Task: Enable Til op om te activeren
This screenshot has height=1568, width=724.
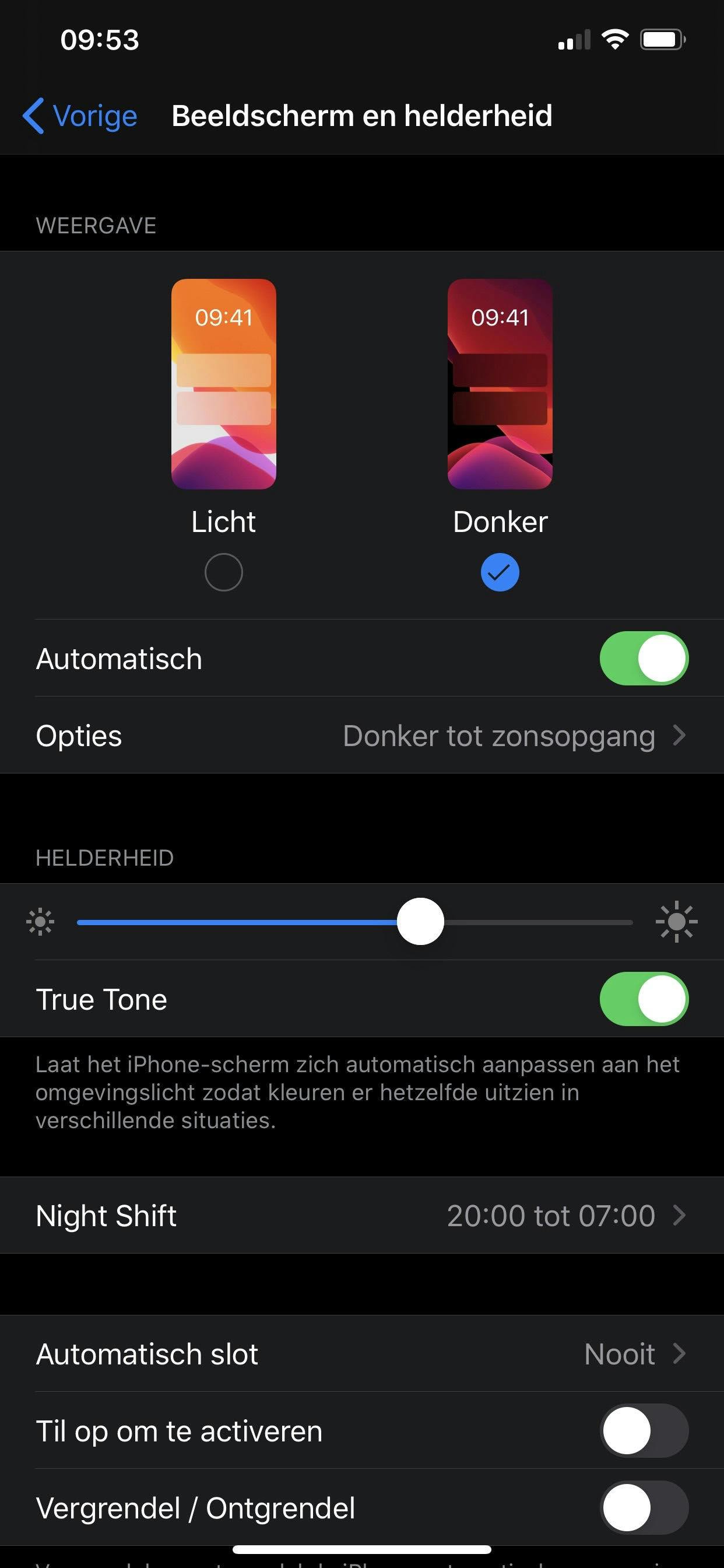Action: [644, 1431]
